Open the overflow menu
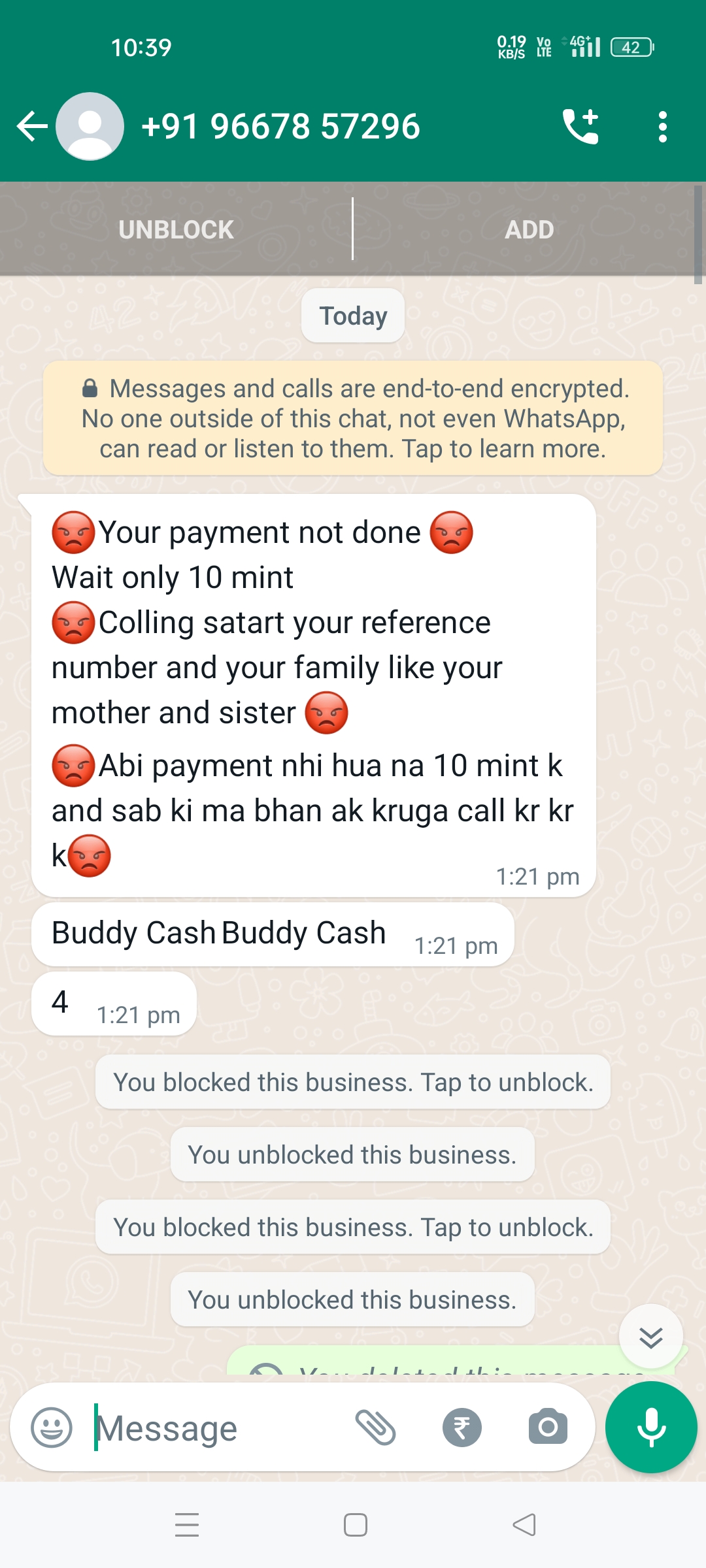This screenshot has height=1568, width=706. click(663, 126)
